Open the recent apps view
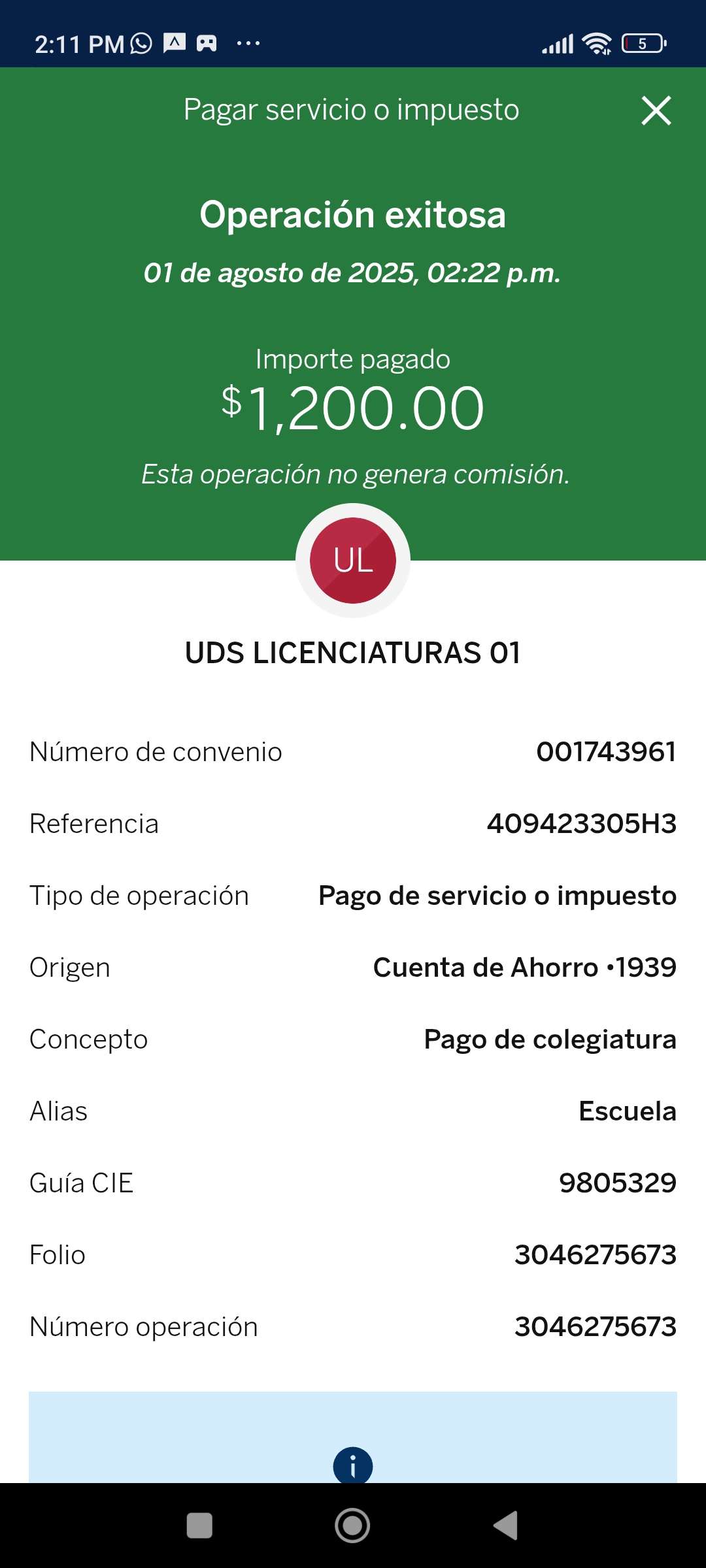This screenshot has height=1568, width=706. click(x=199, y=1526)
